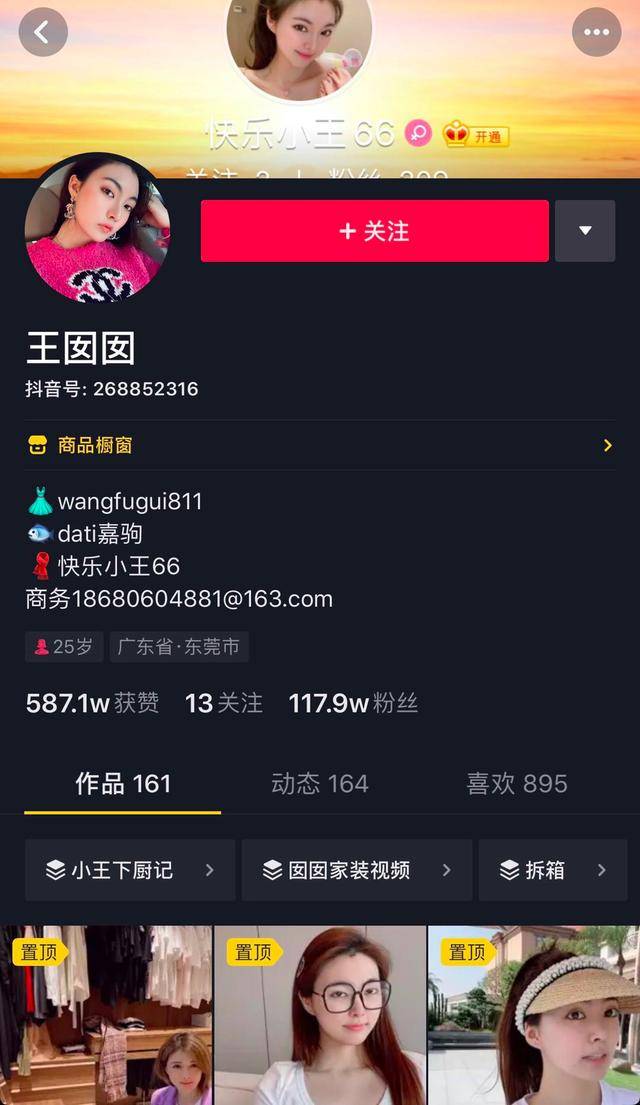This screenshot has width=640, height=1105.
Task: Play the pinned video showing clothing racks
Action: [106, 1015]
